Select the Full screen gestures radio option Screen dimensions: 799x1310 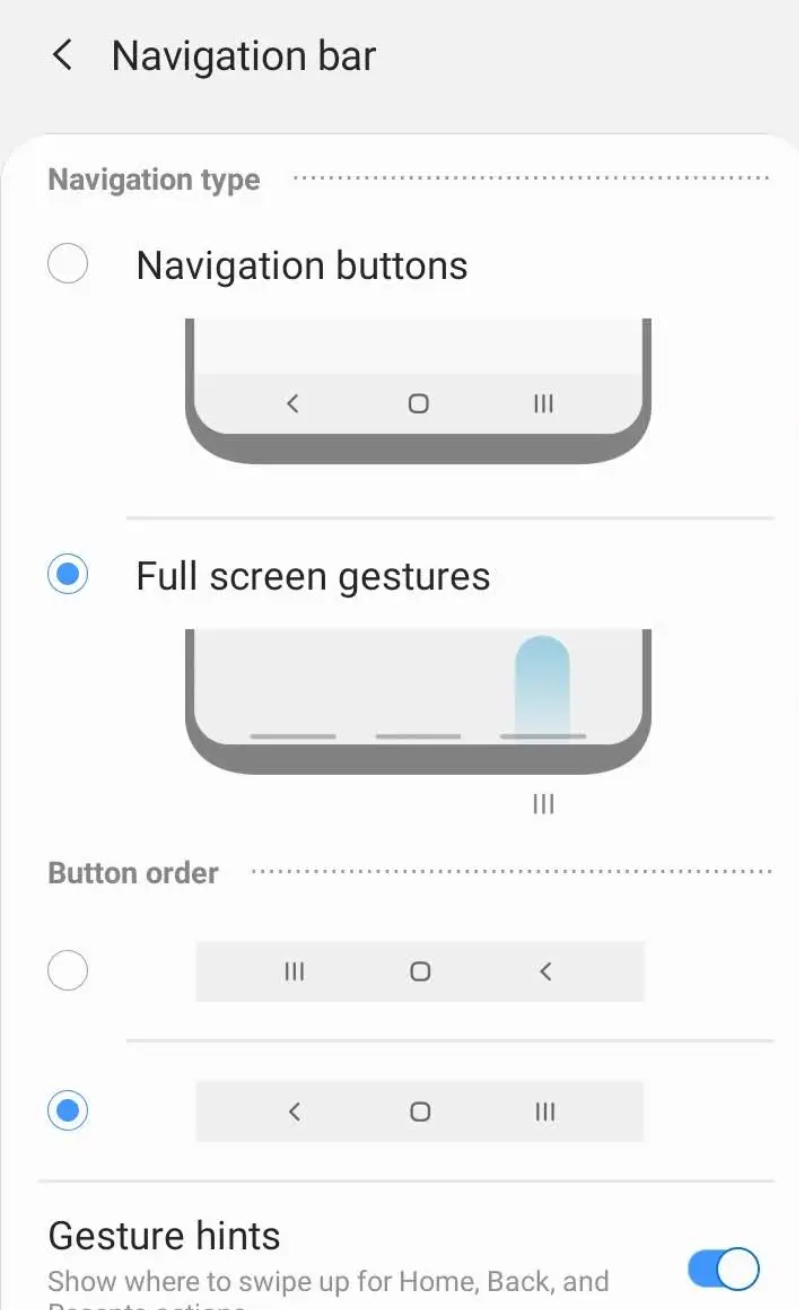point(67,574)
